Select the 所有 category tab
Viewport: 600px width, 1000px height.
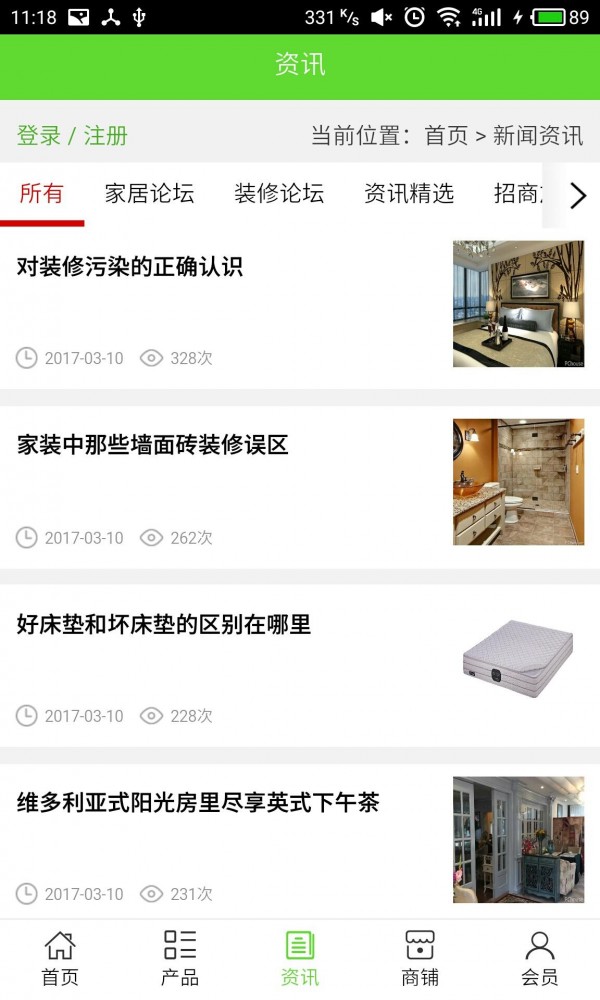click(41, 194)
